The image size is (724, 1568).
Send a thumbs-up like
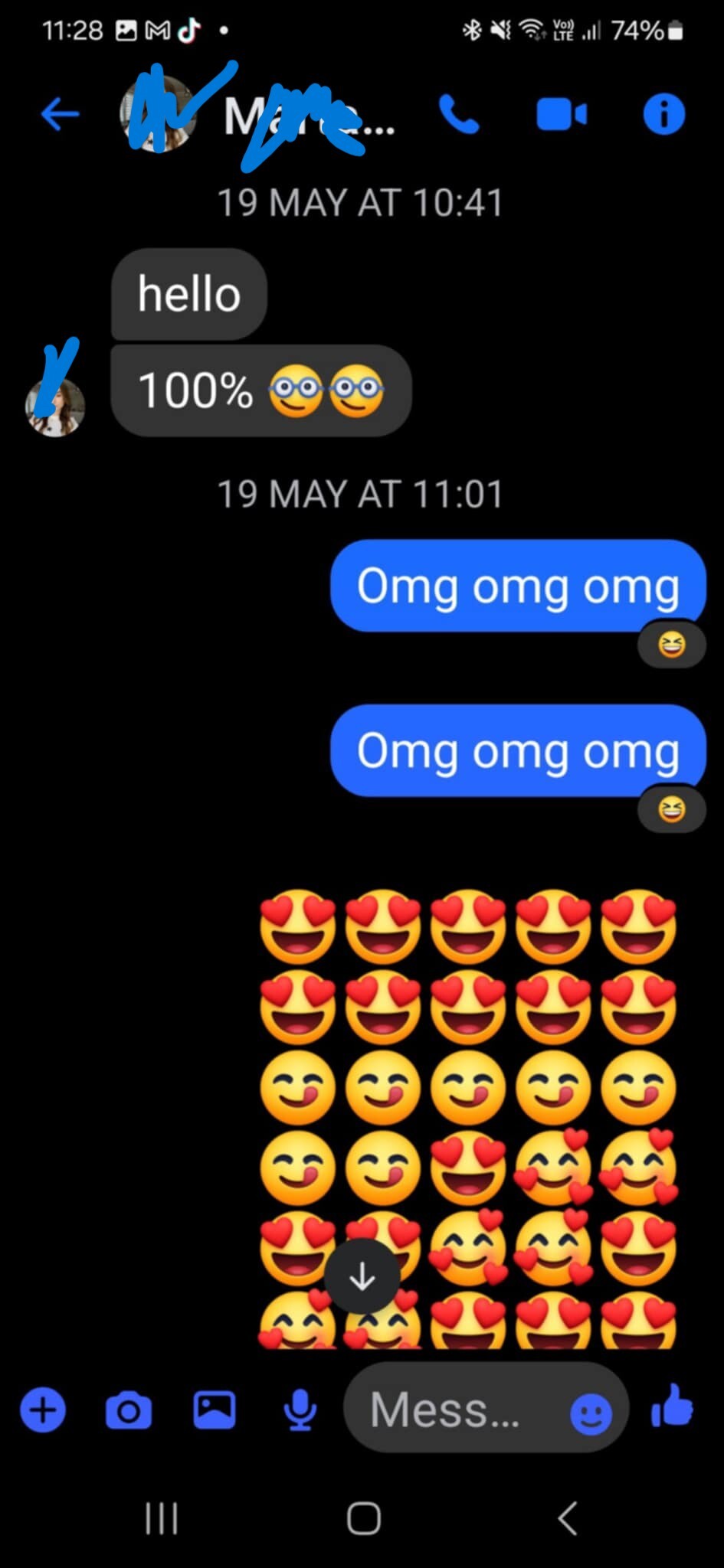672,1406
